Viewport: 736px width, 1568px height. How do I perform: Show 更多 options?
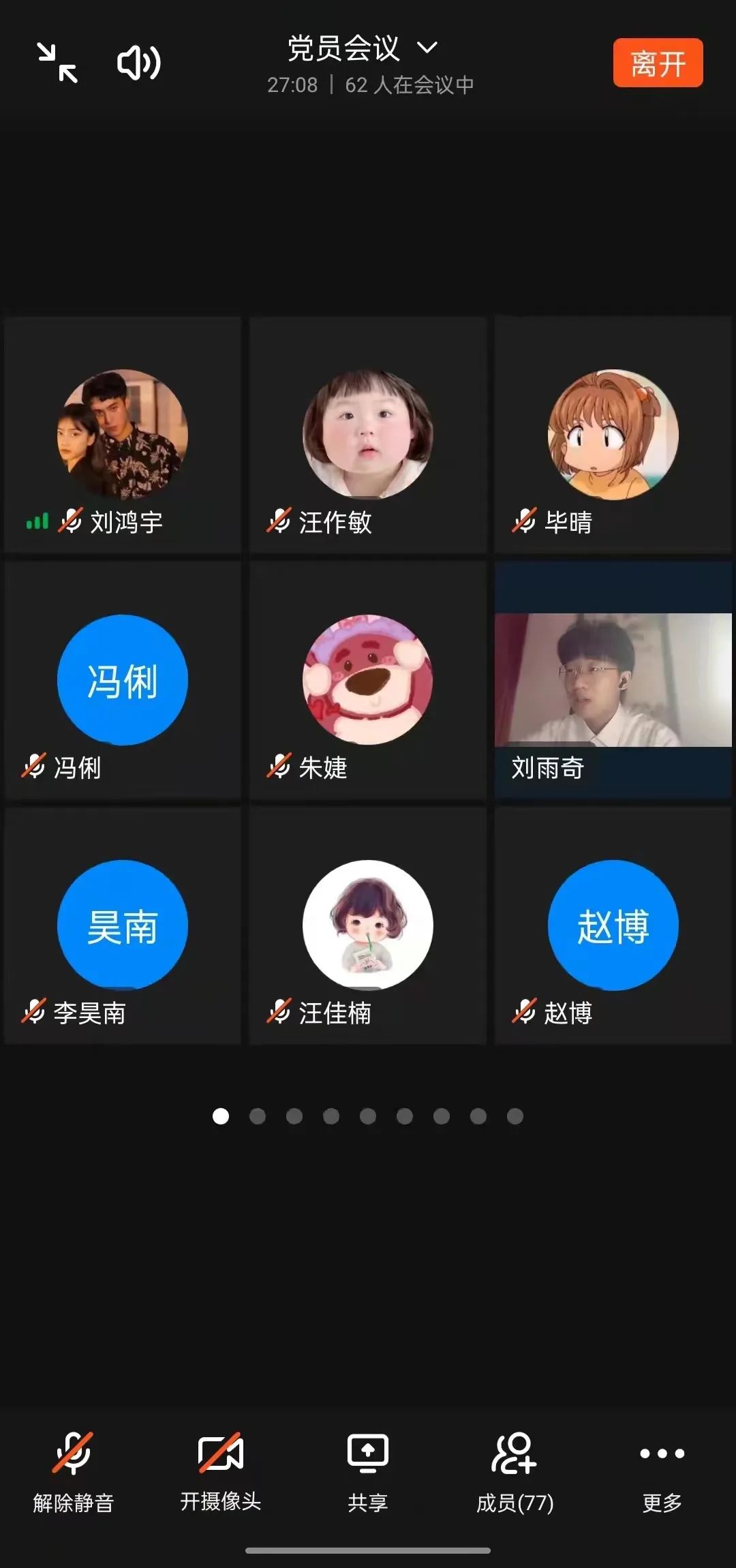coord(662,1472)
